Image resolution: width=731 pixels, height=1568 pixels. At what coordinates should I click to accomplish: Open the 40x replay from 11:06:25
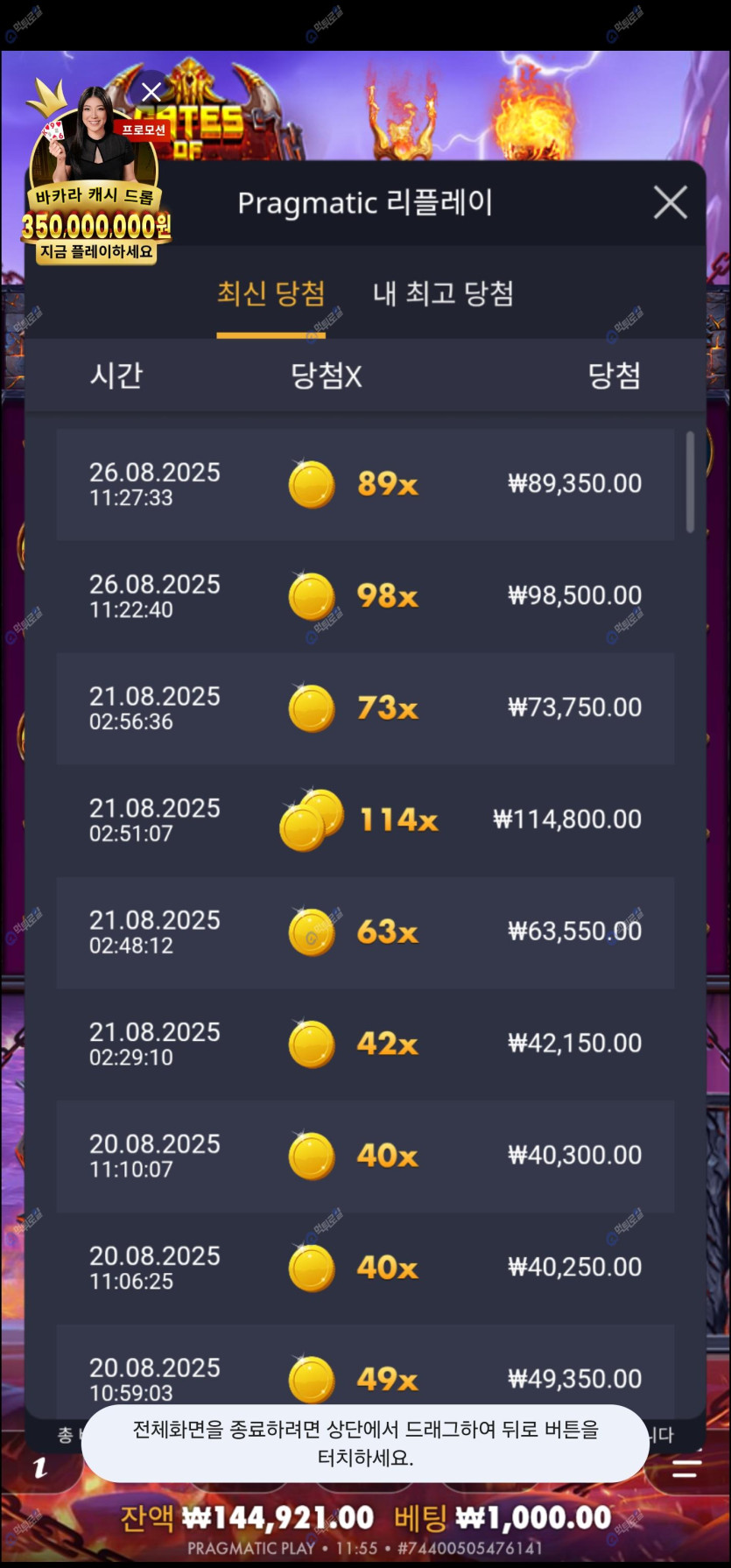point(365,1269)
